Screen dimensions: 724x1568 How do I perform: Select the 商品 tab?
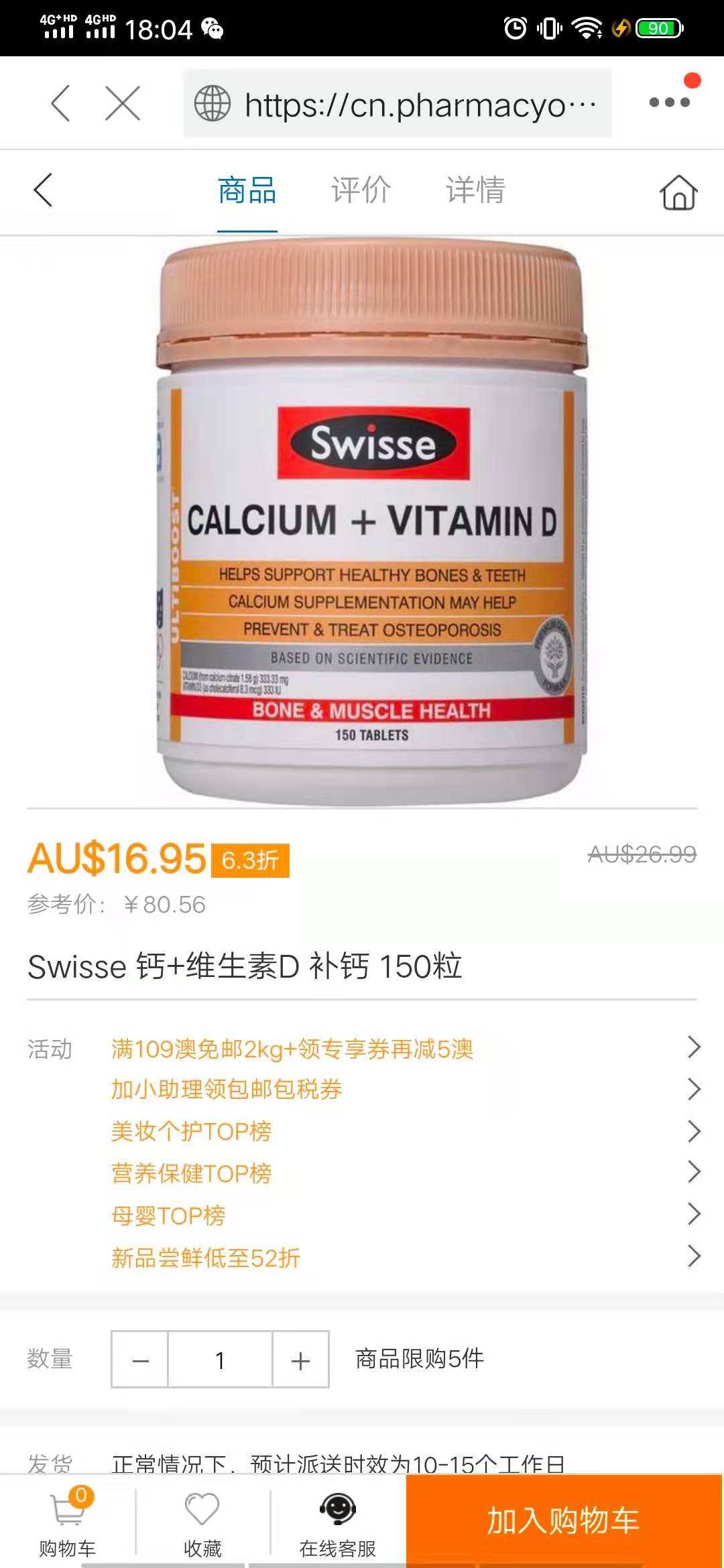click(247, 190)
